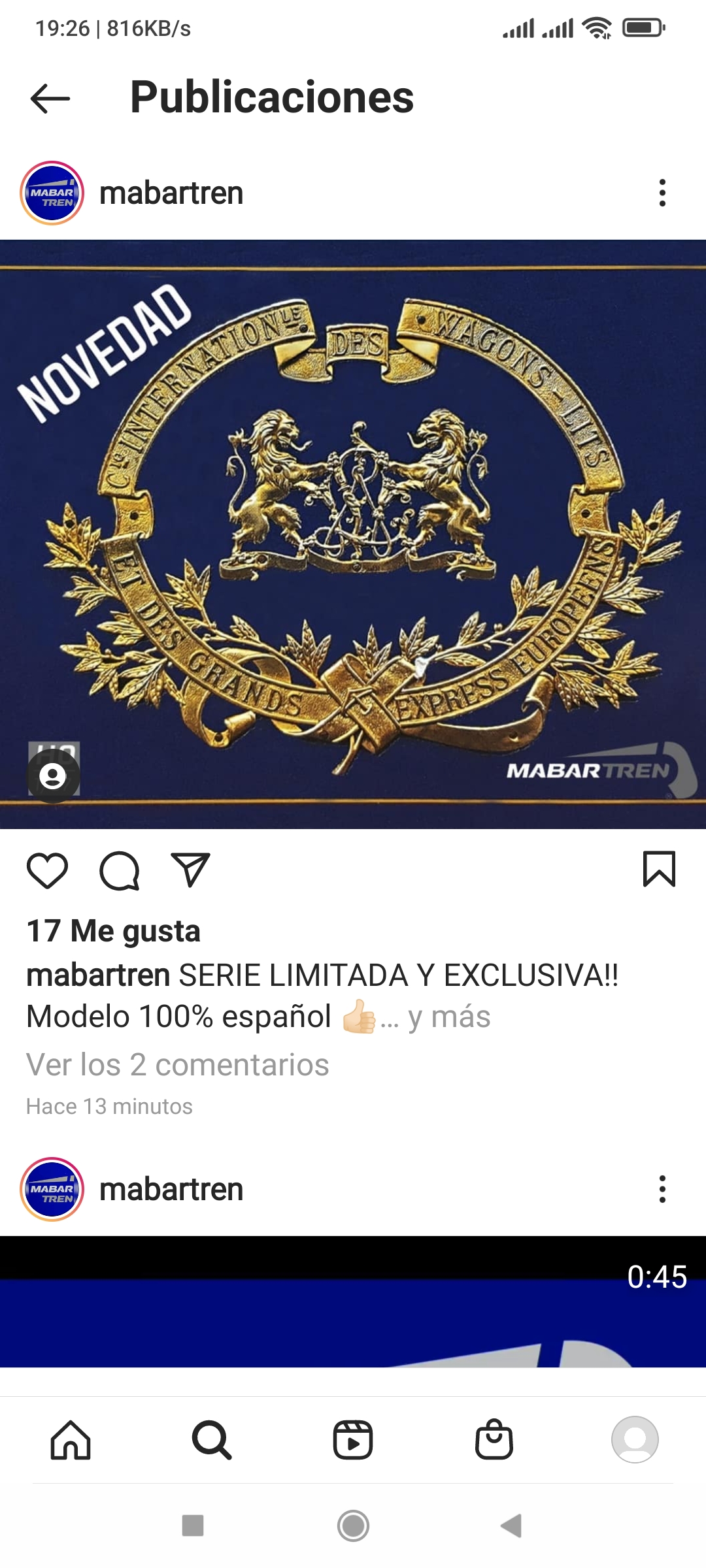The height and width of the screenshot is (1568, 706).
Task: Switch to the Reels tab
Action: (353, 1440)
